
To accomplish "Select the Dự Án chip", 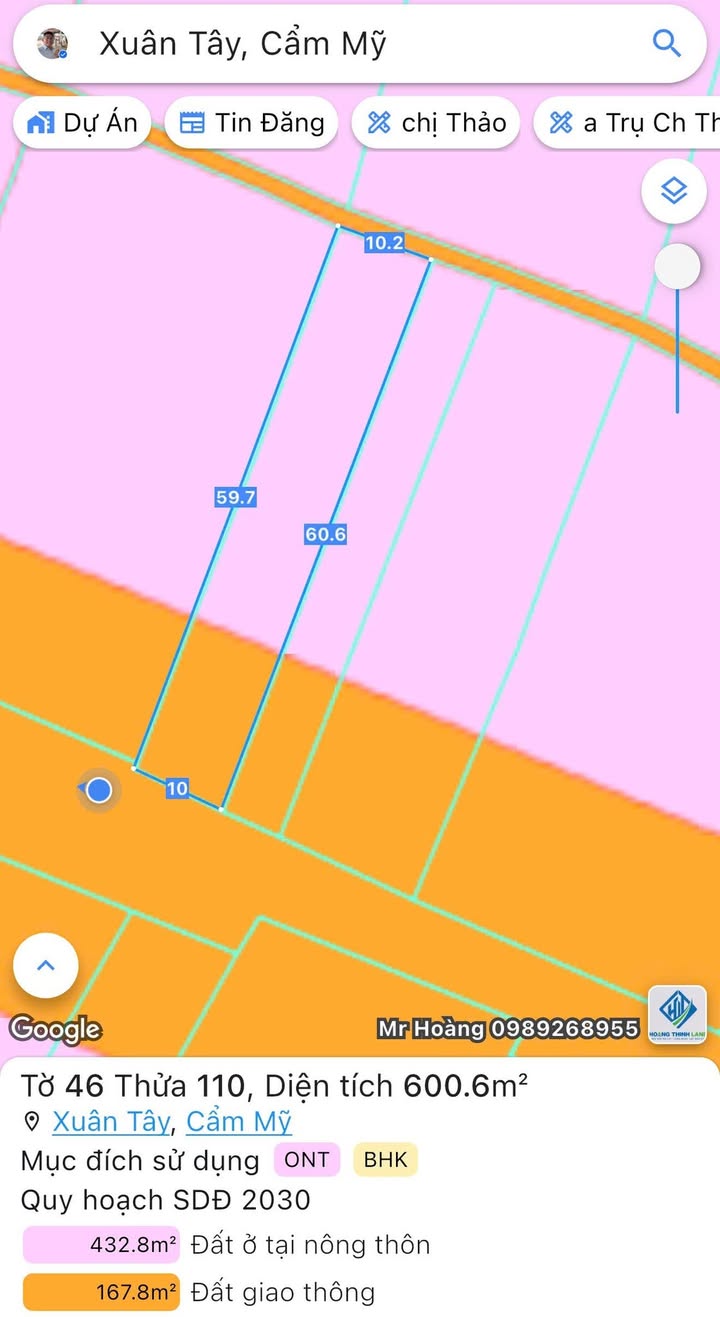I will pyautogui.click(x=82, y=123).
